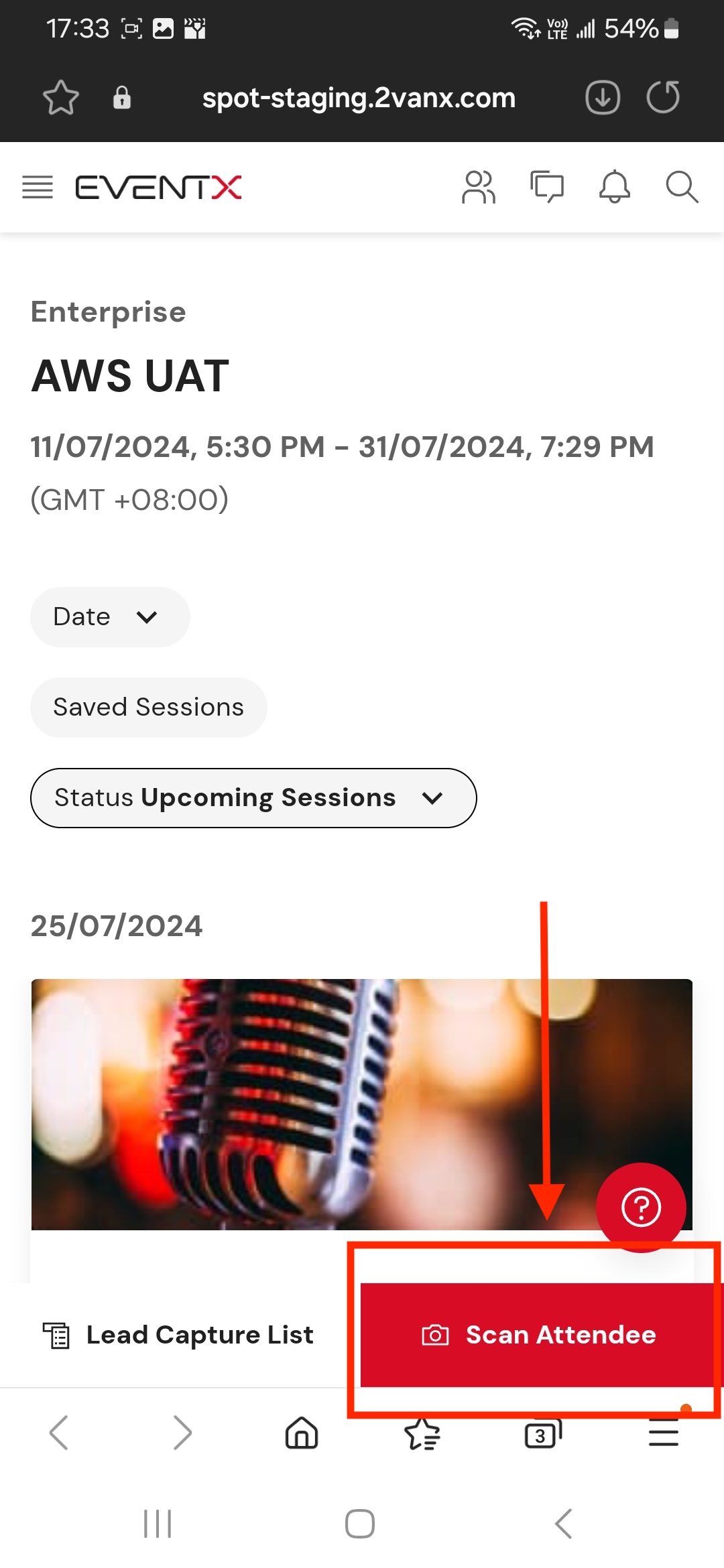
Task: Open the browser's bottom menu button
Action: click(x=664, y=1432)
